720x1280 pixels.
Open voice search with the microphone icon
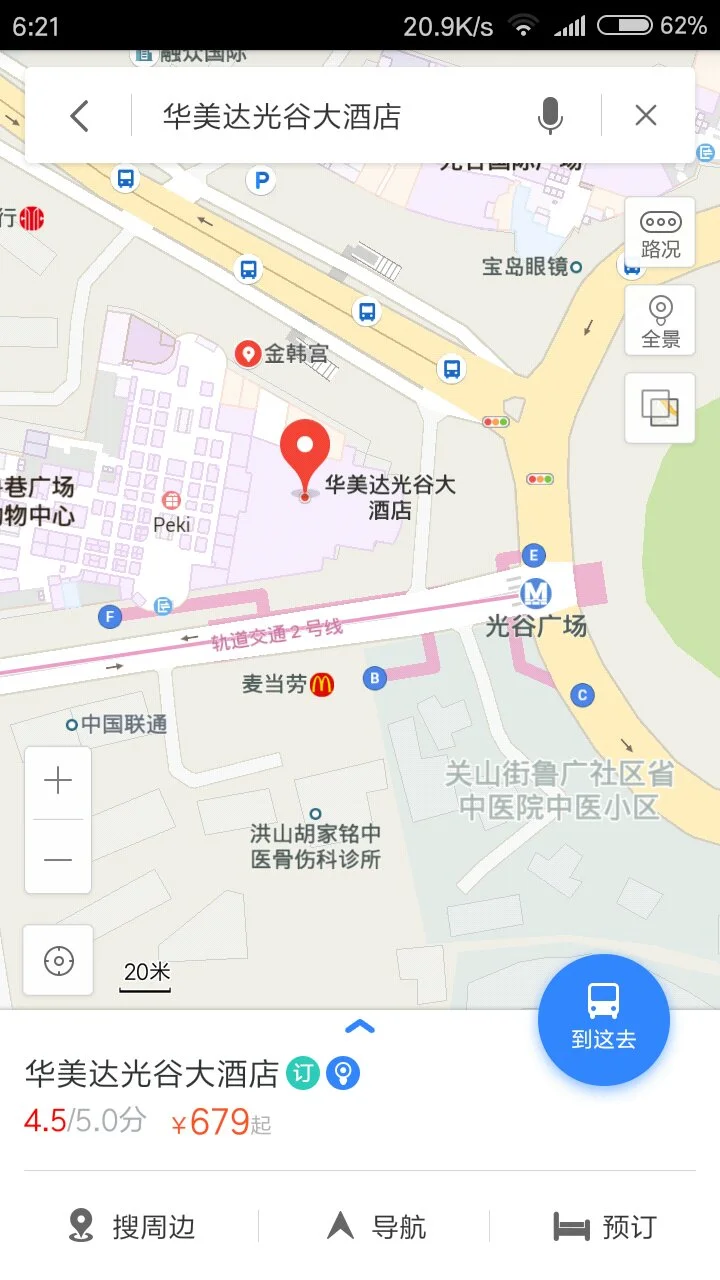pos(551,114)
